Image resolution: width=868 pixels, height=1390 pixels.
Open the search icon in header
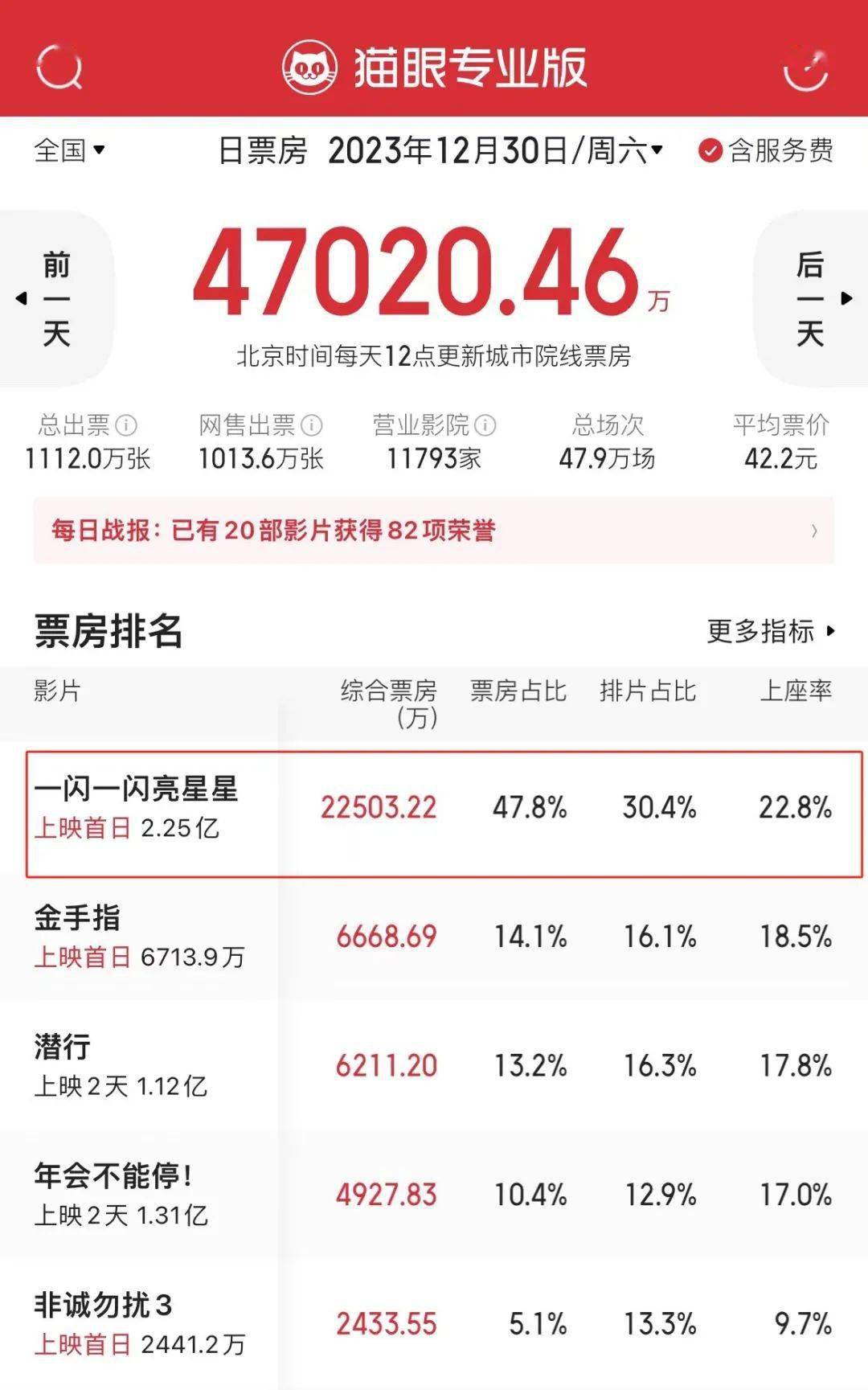click(59, 68)
